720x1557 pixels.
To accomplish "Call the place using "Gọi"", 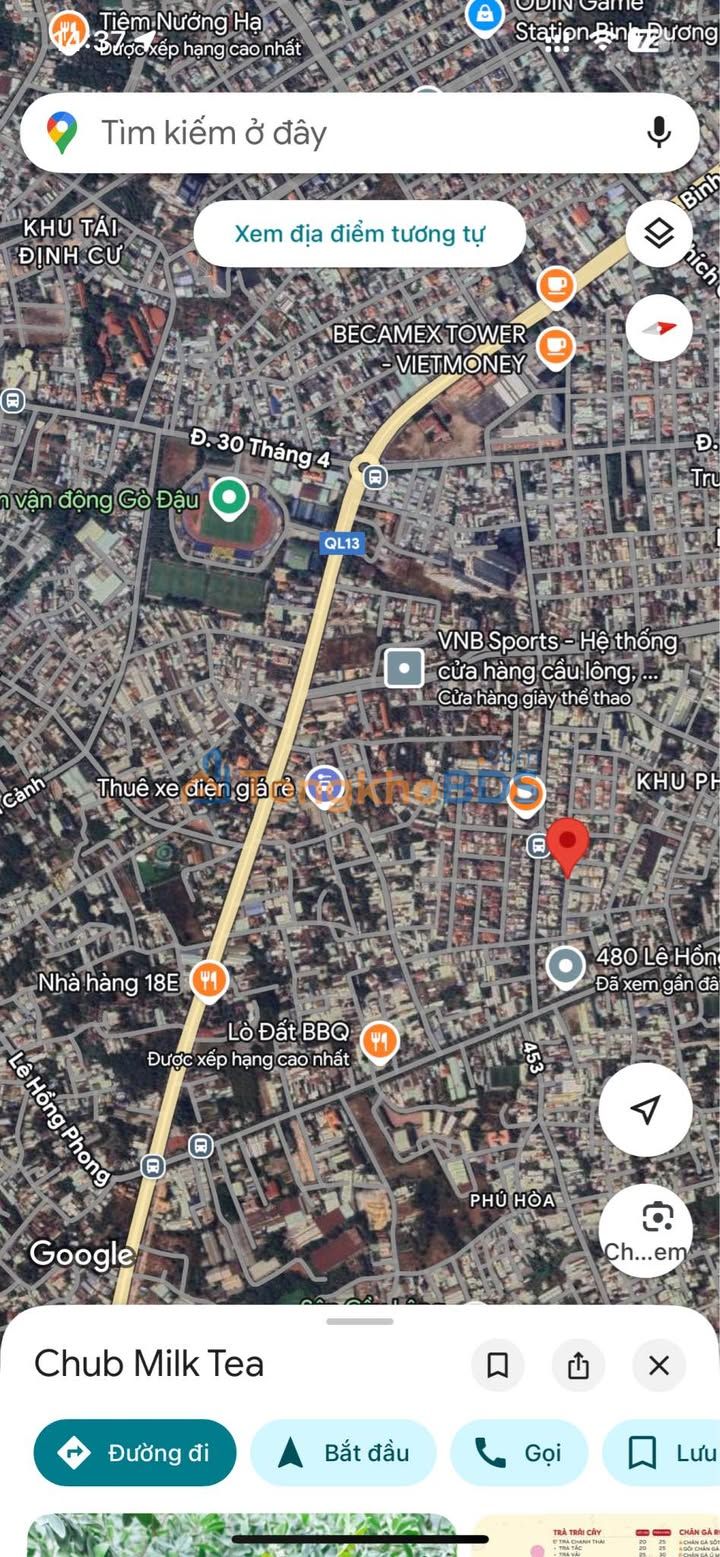I will (x=518, y=1452).
